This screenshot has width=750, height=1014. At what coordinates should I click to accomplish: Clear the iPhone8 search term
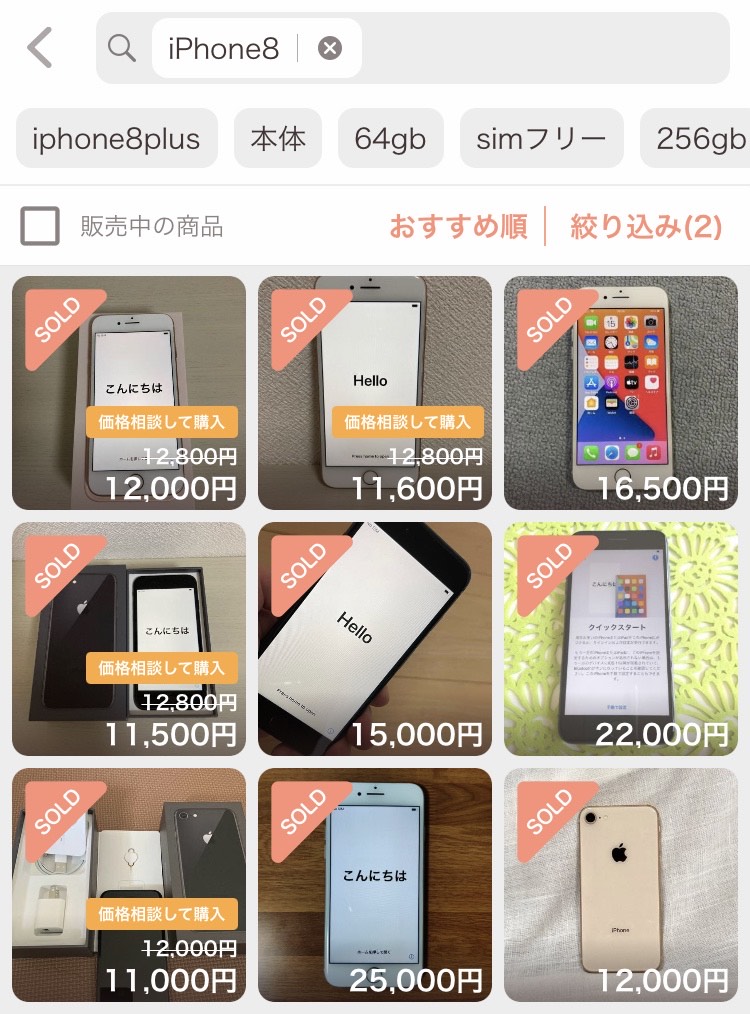(x=330, y=48)
